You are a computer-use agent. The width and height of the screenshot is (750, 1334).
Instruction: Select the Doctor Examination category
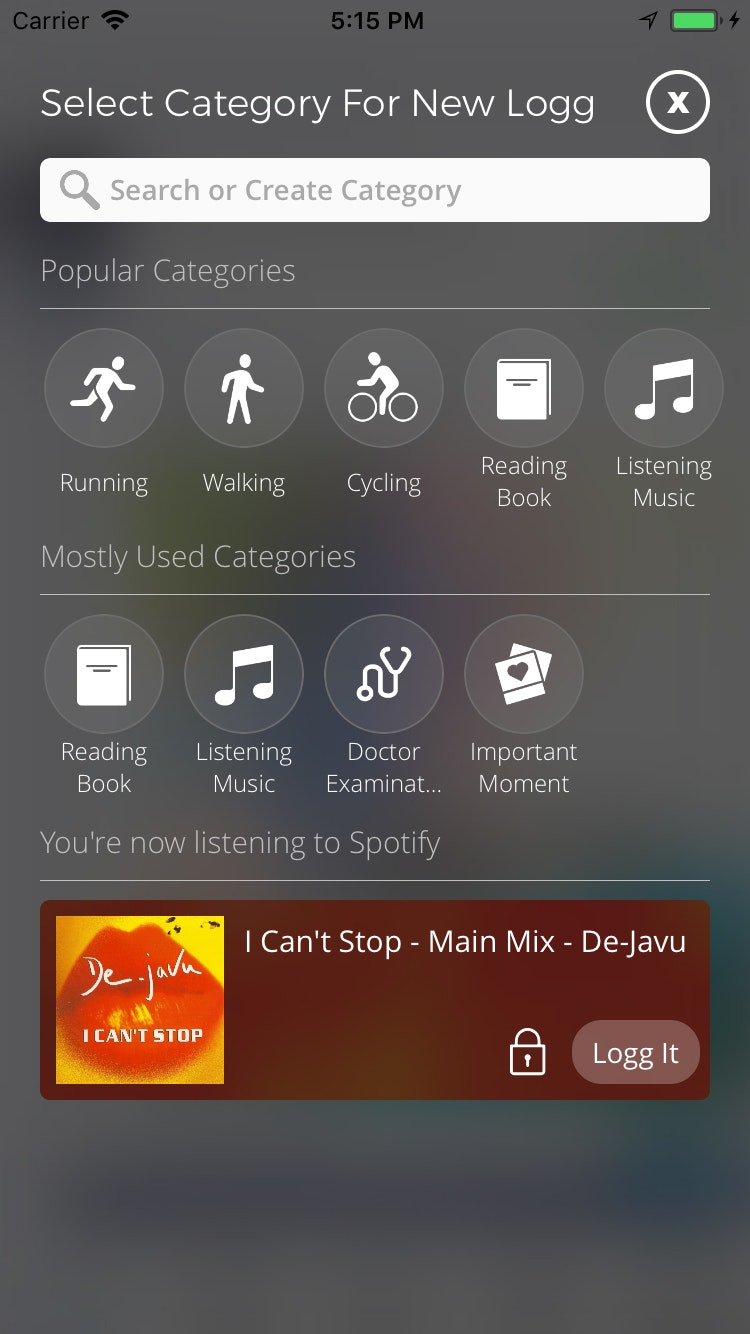click(x=384, y=674)
